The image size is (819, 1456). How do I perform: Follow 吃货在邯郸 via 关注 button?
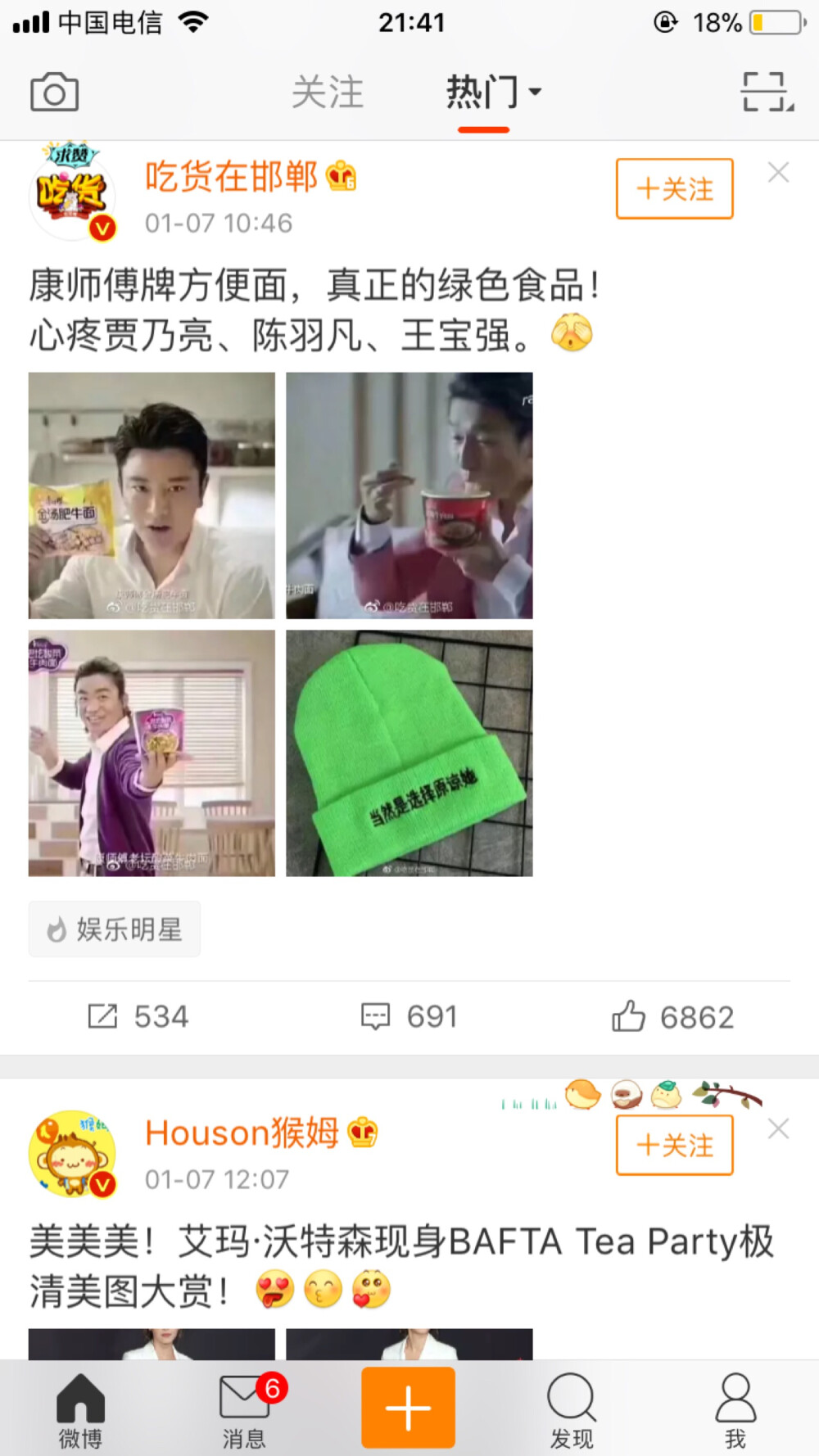click(673, 189)
